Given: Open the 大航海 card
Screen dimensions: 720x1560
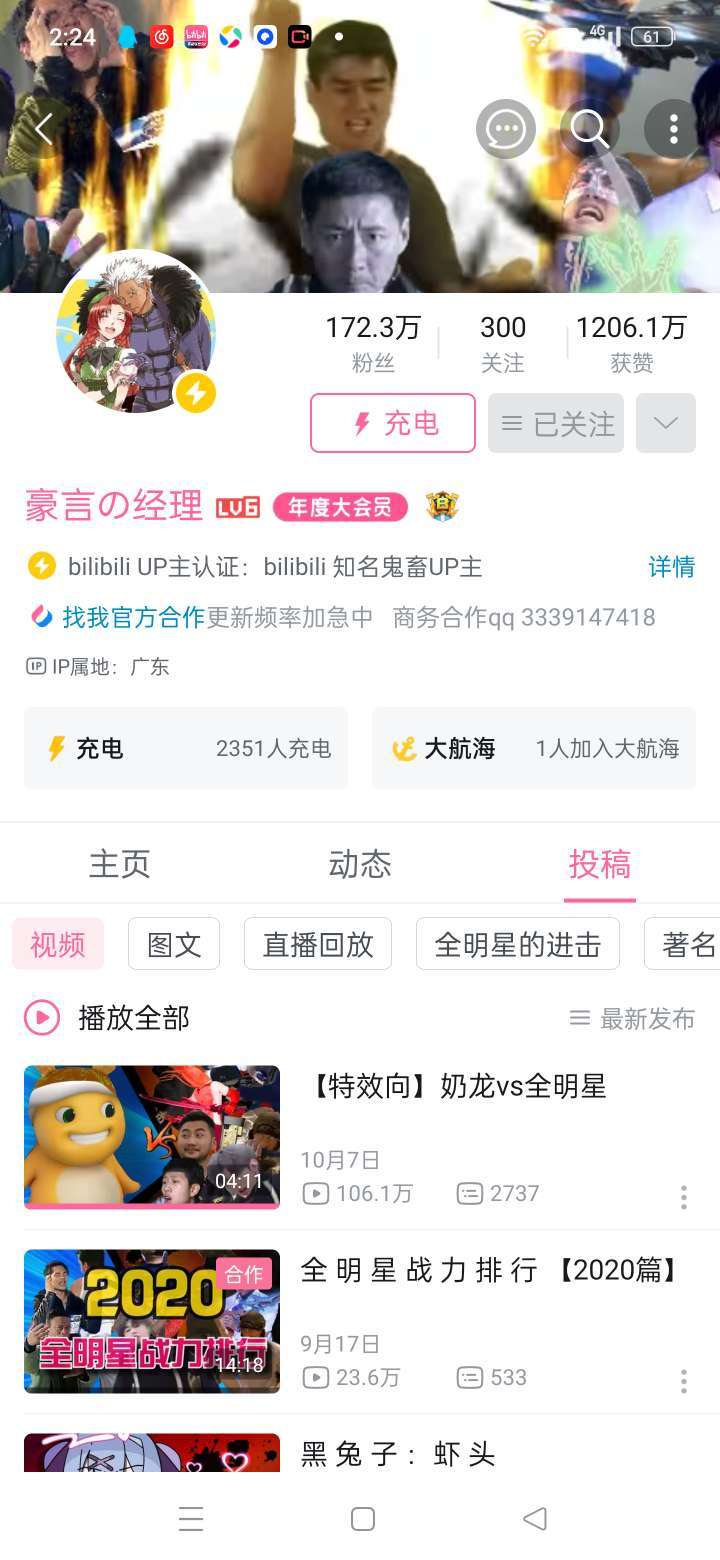Looking at the screenshot, I should 533,748.
